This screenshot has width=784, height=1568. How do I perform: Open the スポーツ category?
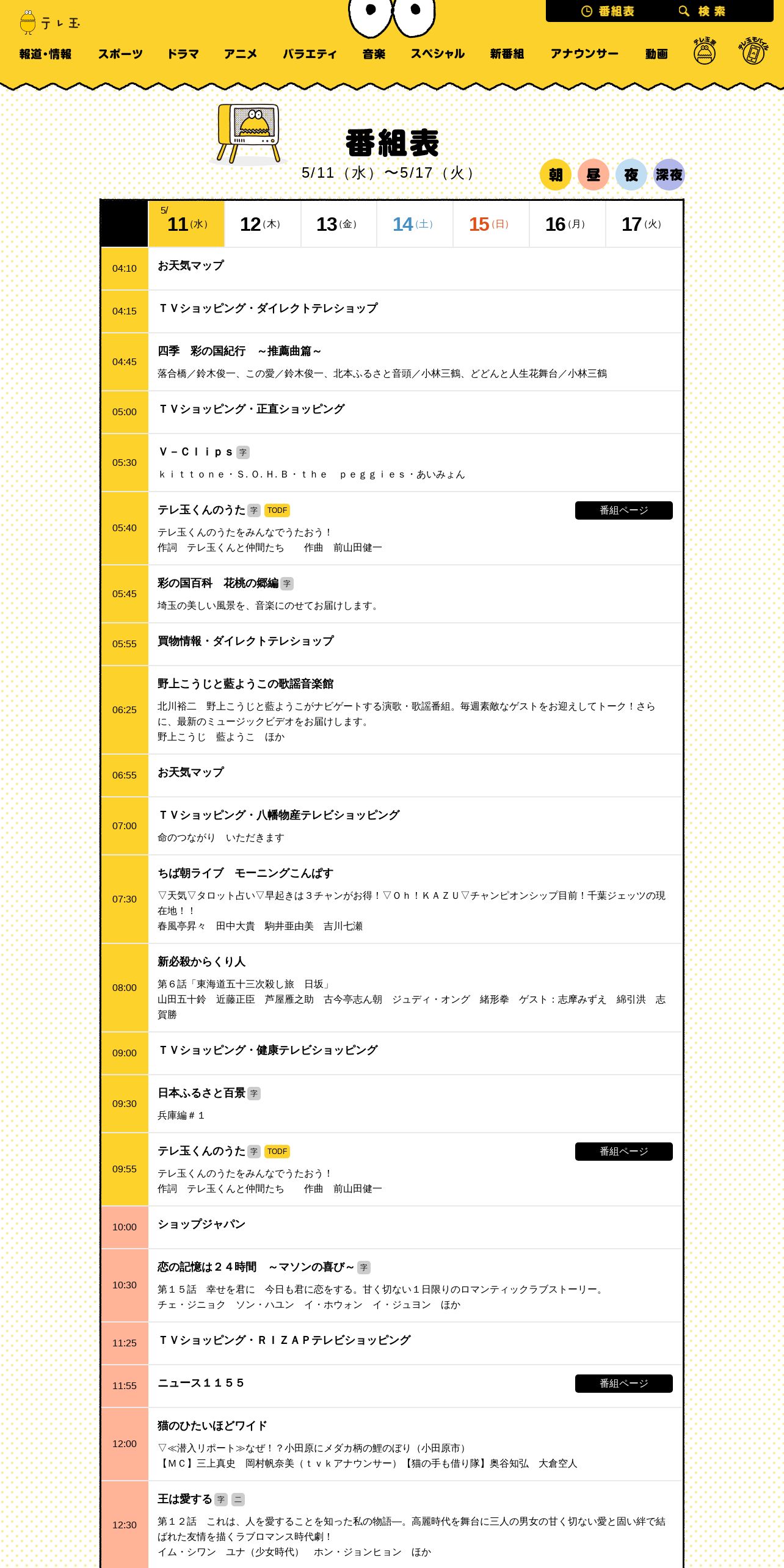pyautogui.click(x=120, y=54)
